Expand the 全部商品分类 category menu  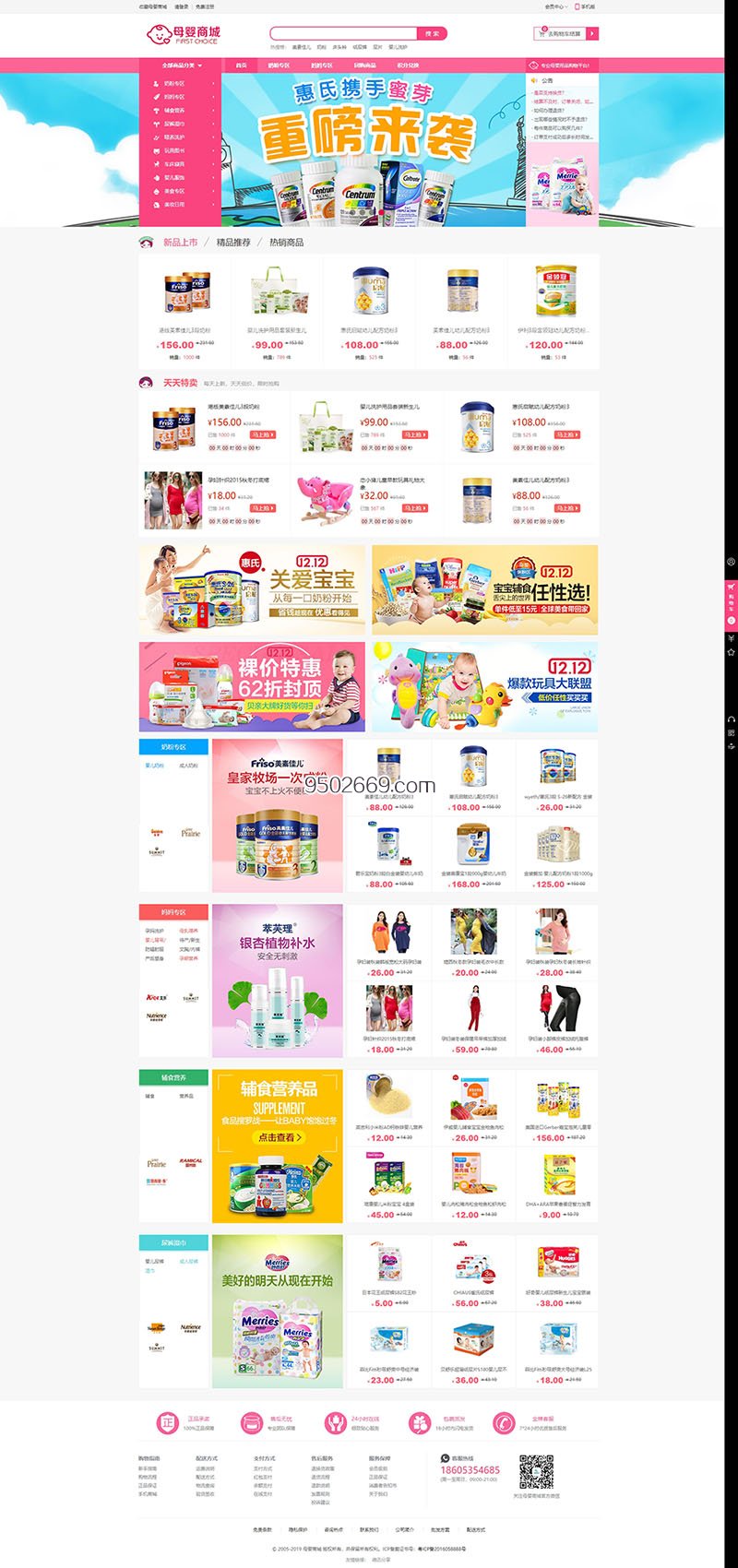point(180,65)
